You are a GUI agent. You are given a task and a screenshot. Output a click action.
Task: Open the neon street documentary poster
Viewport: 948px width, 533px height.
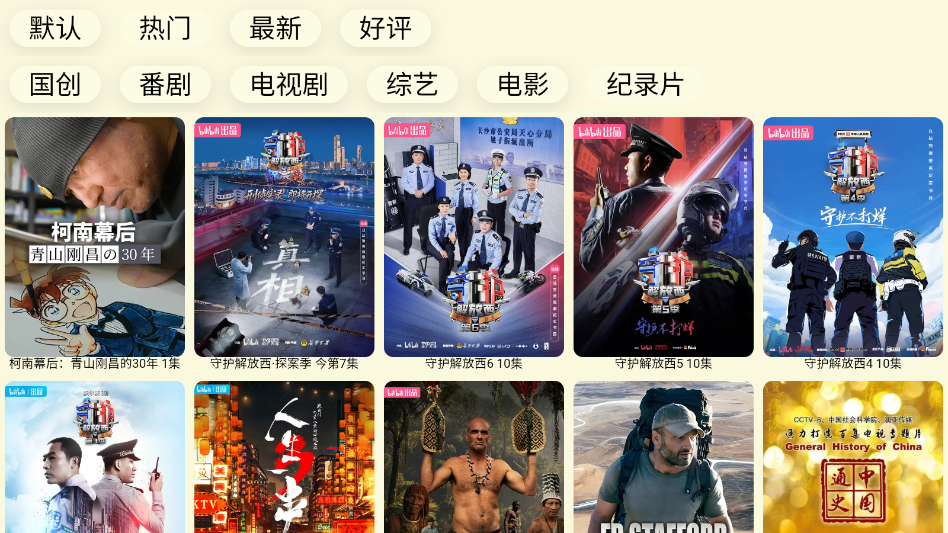tap(284, 457)
